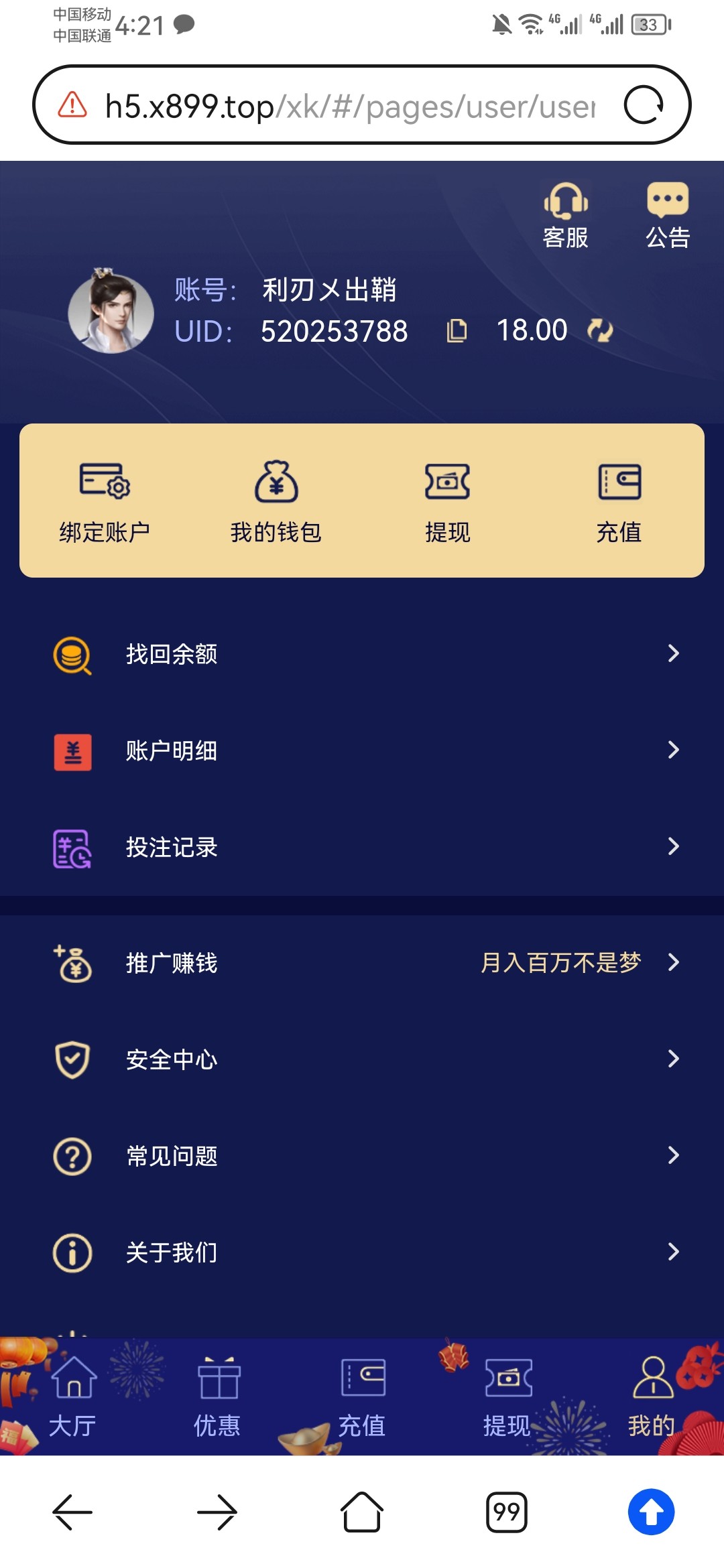Refresh the account balance
724x1568 pixels.
[599, 330]
